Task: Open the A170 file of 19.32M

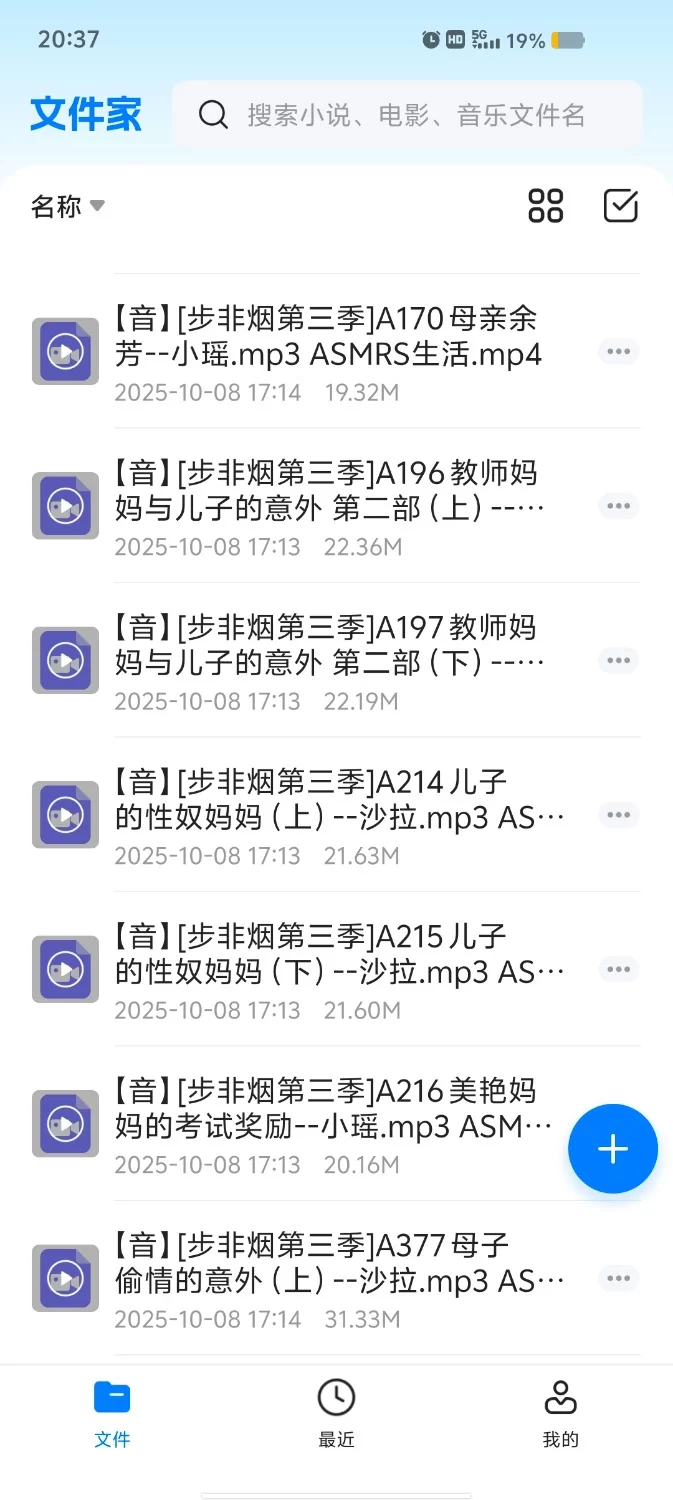Action: [328, 352]
